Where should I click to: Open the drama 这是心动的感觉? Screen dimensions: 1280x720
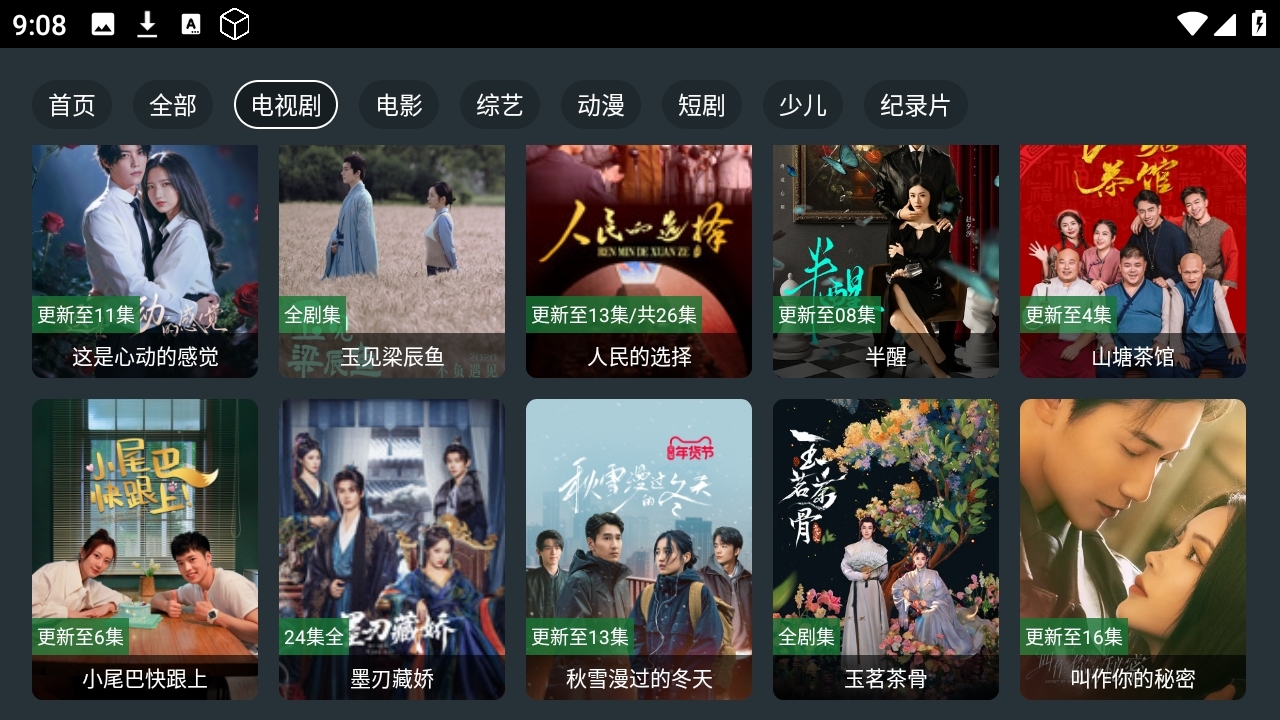pyautogui.click(x=145, y=260)
